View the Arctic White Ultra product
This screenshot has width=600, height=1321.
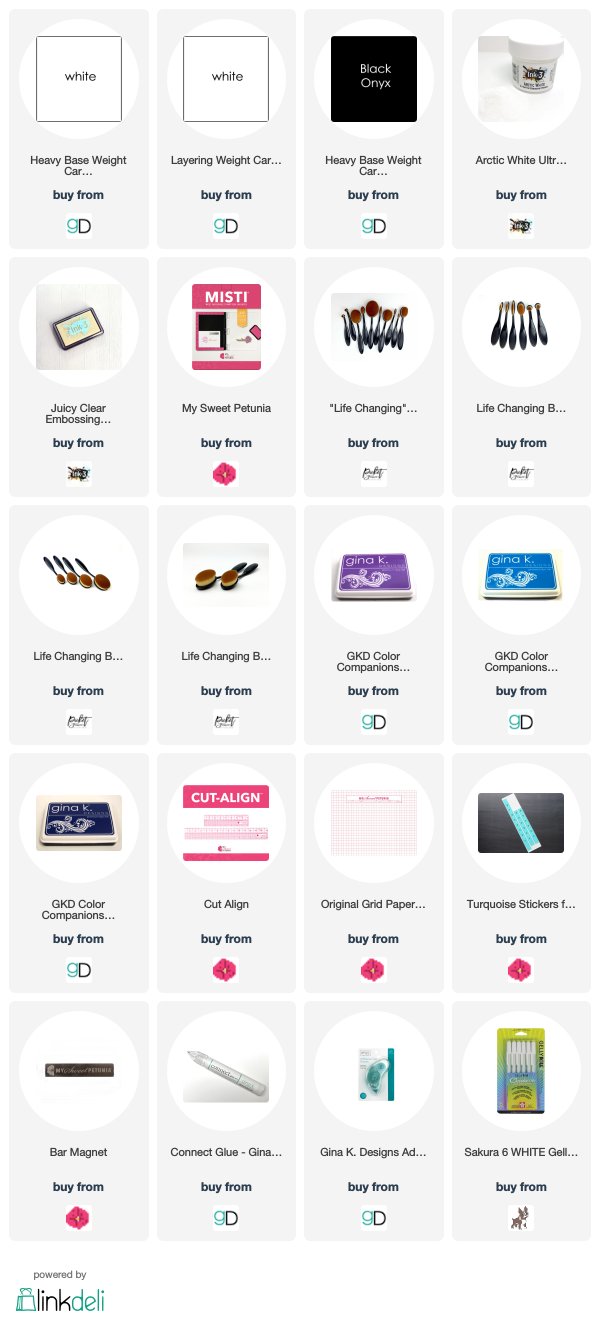(x=521, y=129)
